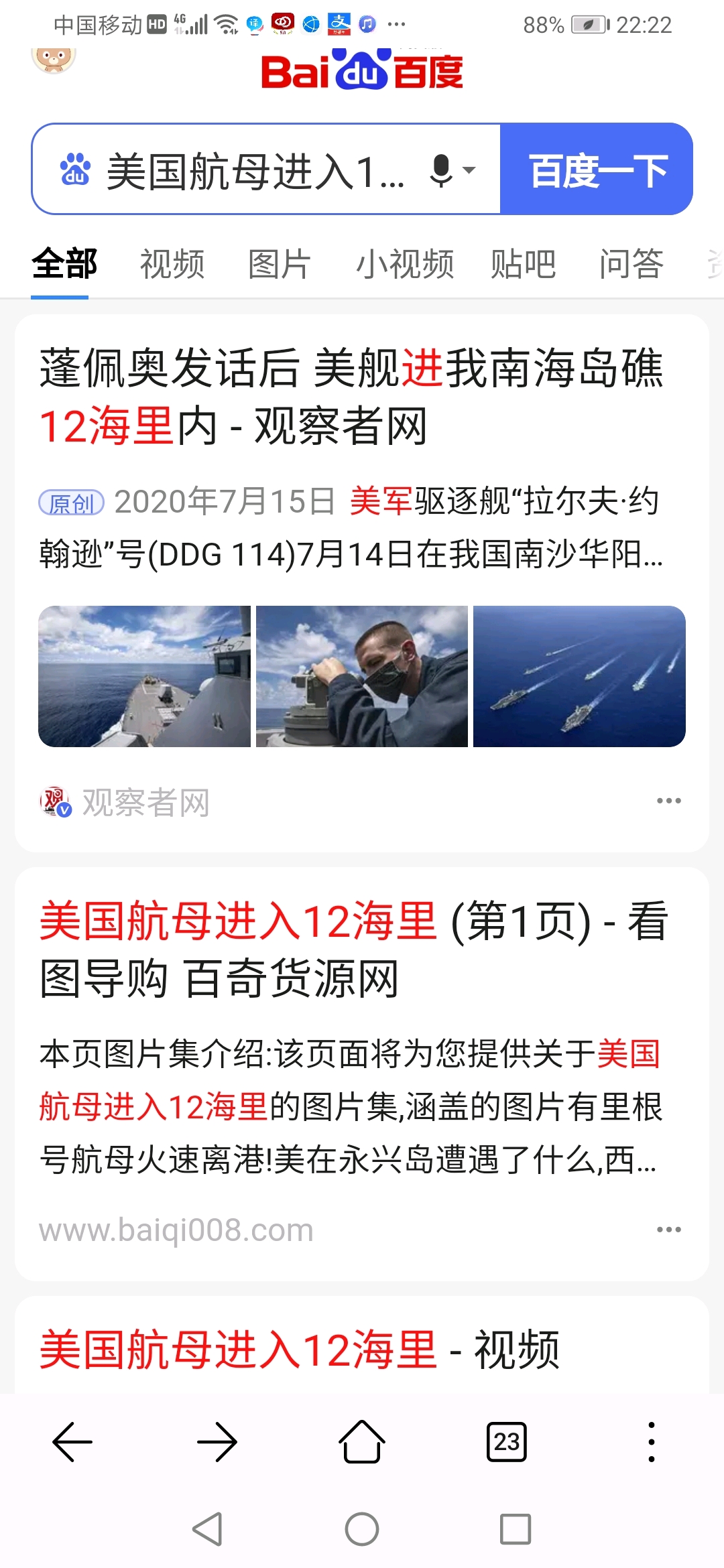Switch to the 视频 tab

pyautogui.click(x=172, y=264)
